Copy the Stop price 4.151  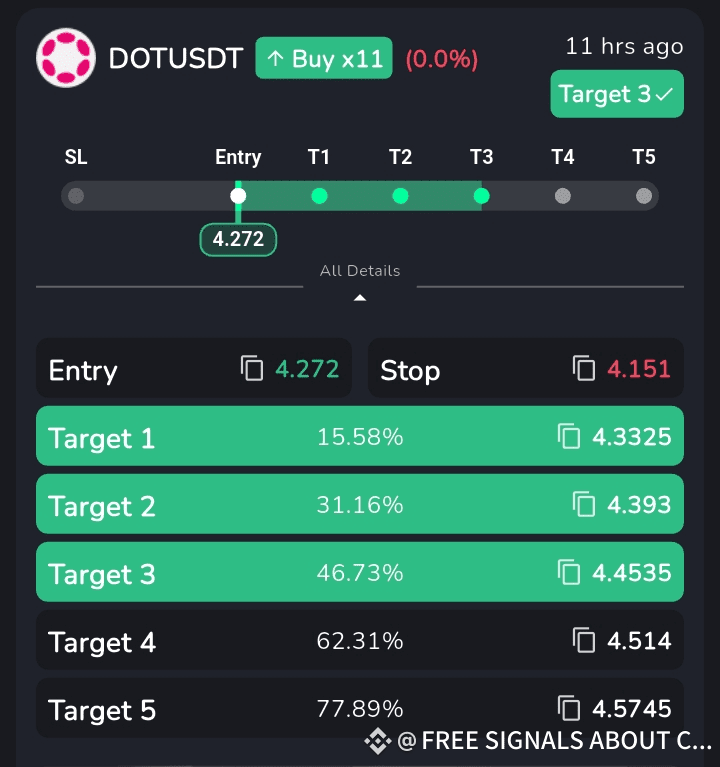(x=584, y=369)
